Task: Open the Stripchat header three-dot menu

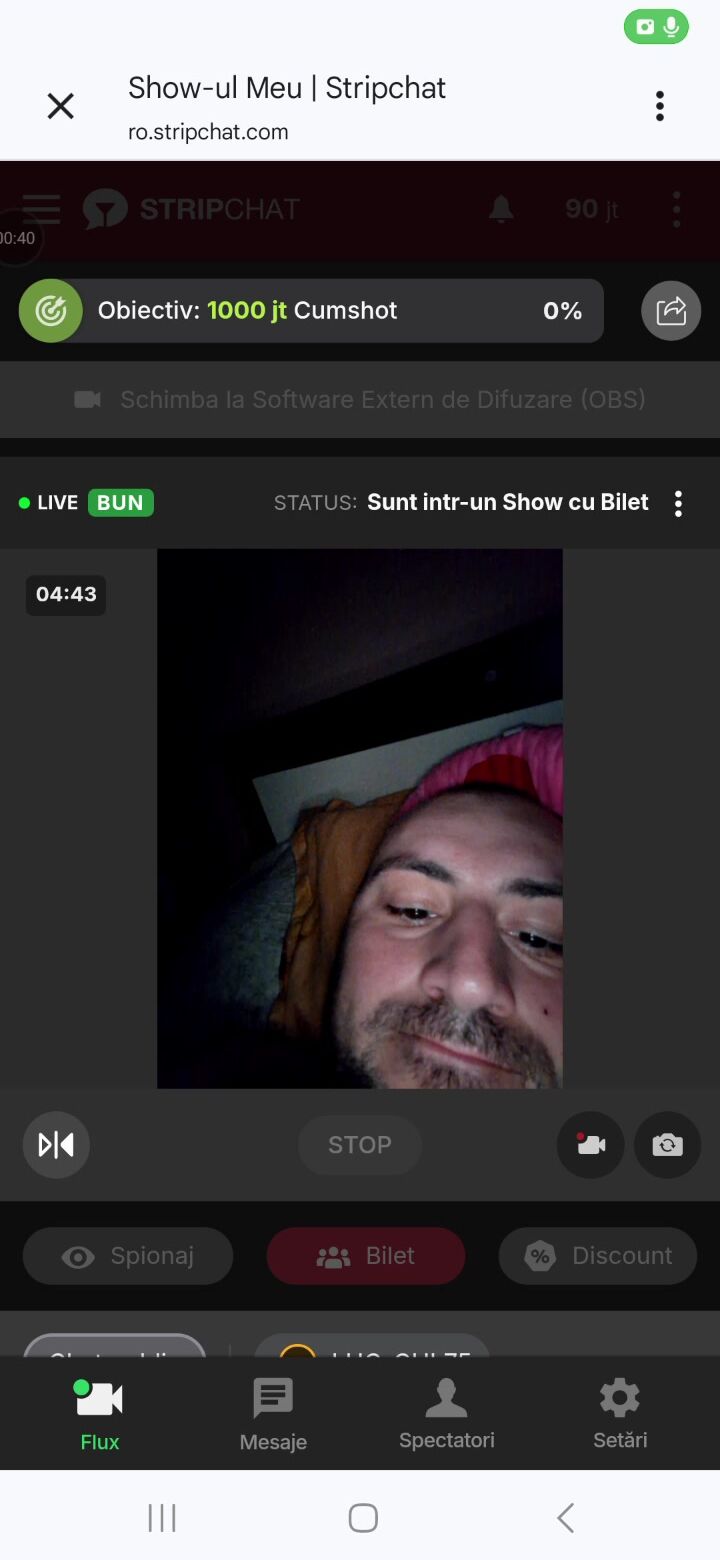Action: coord(676,209)
